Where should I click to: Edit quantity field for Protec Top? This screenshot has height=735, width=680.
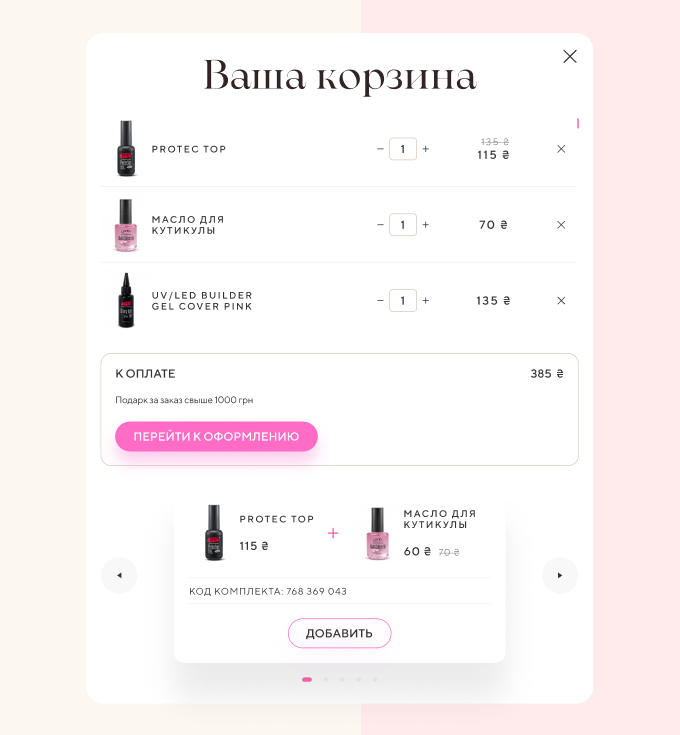coord(403,149)
